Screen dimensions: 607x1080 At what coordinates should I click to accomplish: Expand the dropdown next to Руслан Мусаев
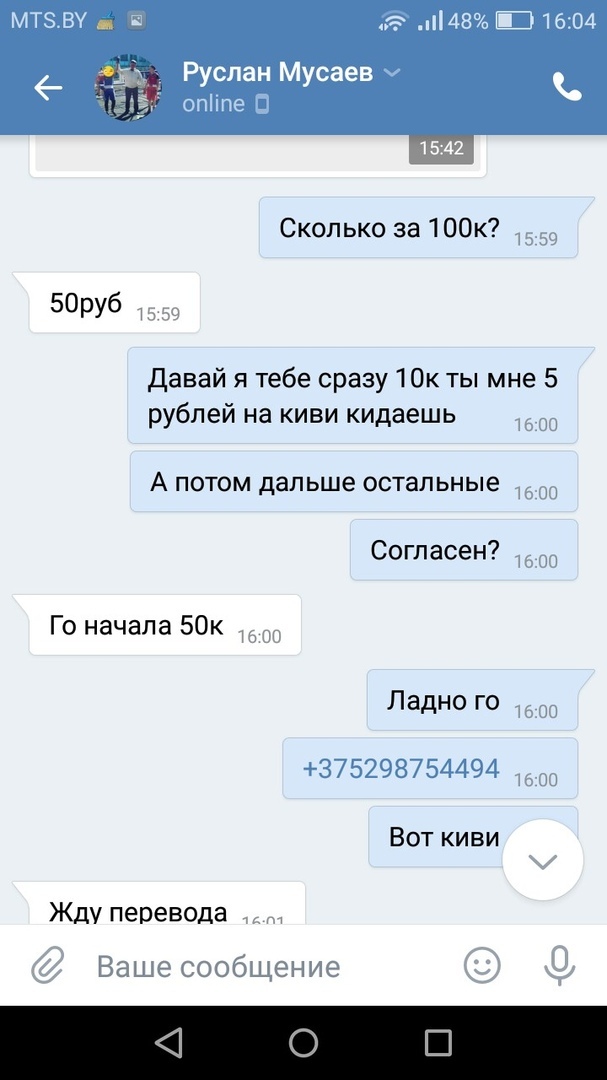coord(392,72)
